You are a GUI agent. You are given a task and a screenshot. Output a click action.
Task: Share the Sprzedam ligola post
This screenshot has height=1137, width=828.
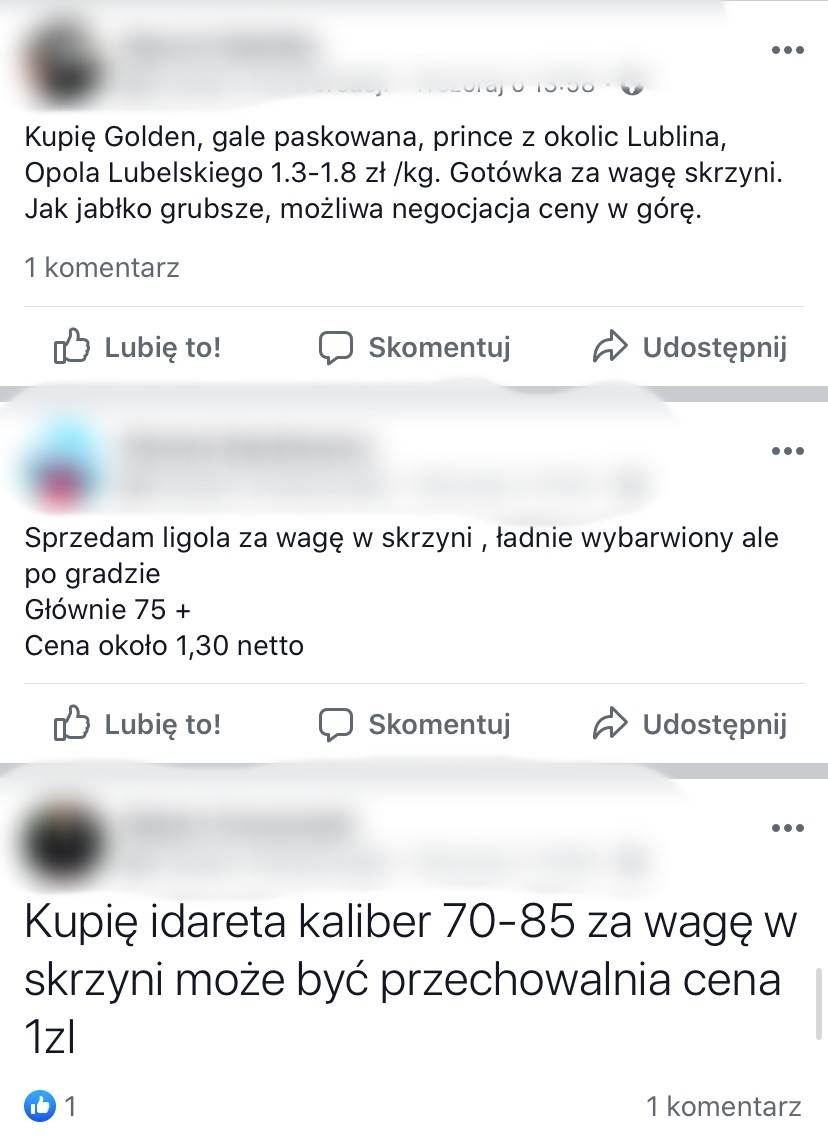coord(689,724)
